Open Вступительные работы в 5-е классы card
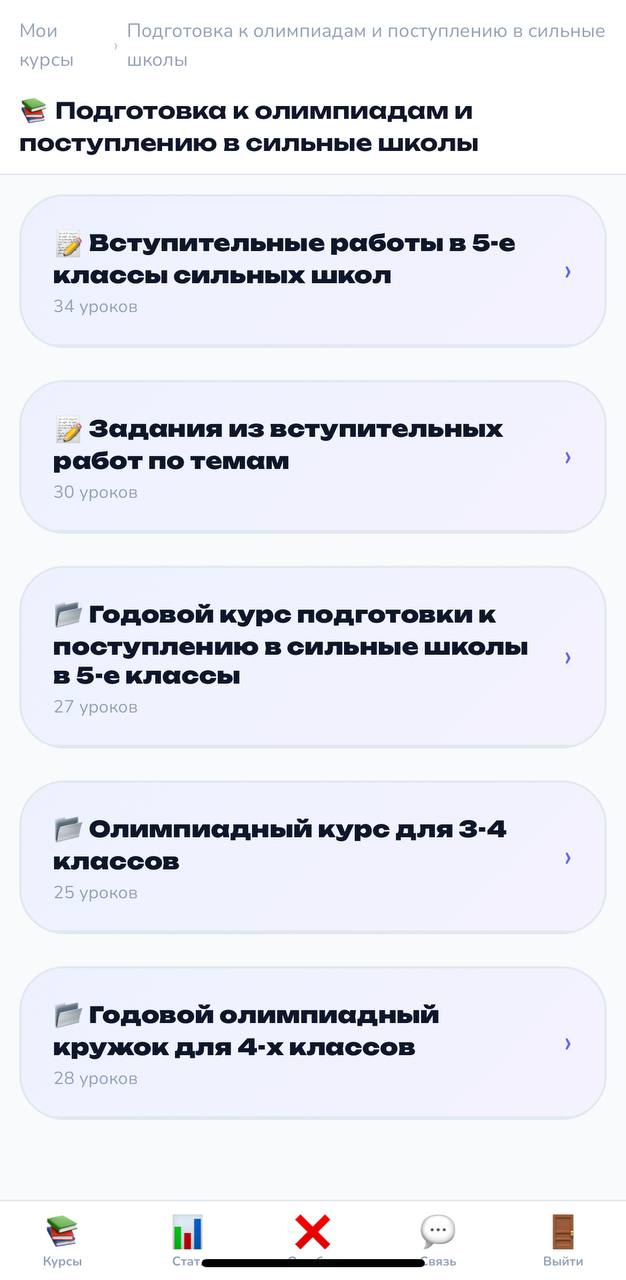Image resolution: width=626 pixels, height=1280 pixels. coord(312,271)
